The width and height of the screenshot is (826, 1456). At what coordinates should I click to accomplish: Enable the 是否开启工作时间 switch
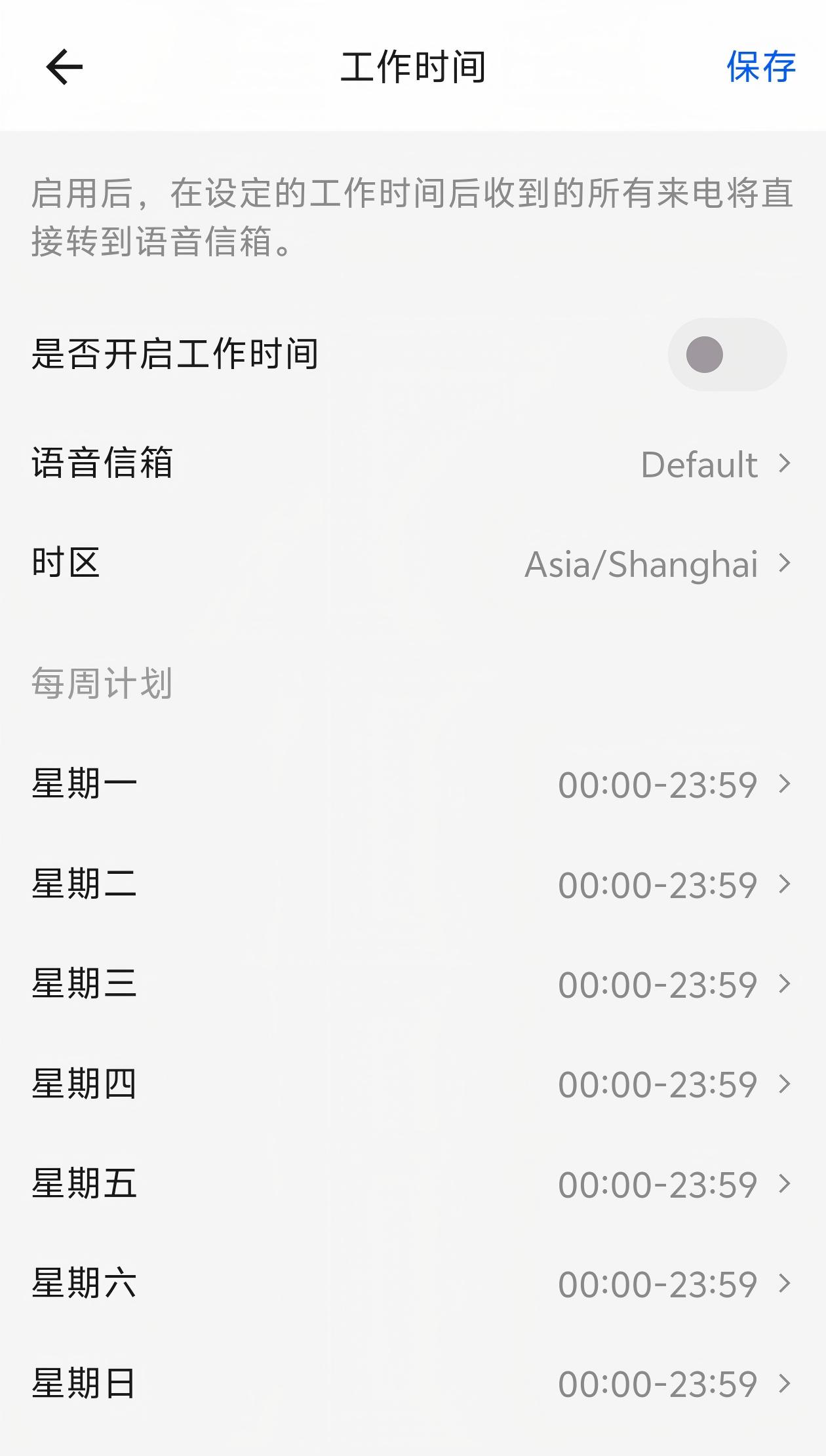tap(727, 355)
